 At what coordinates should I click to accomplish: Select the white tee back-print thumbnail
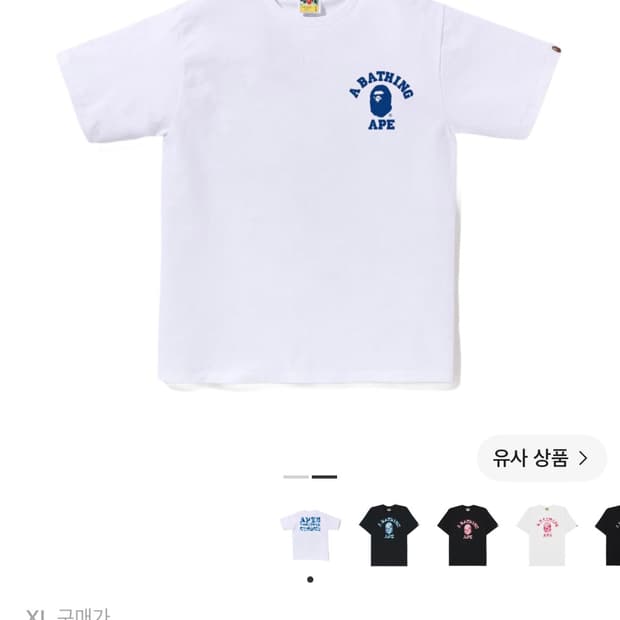pos(310,535)
